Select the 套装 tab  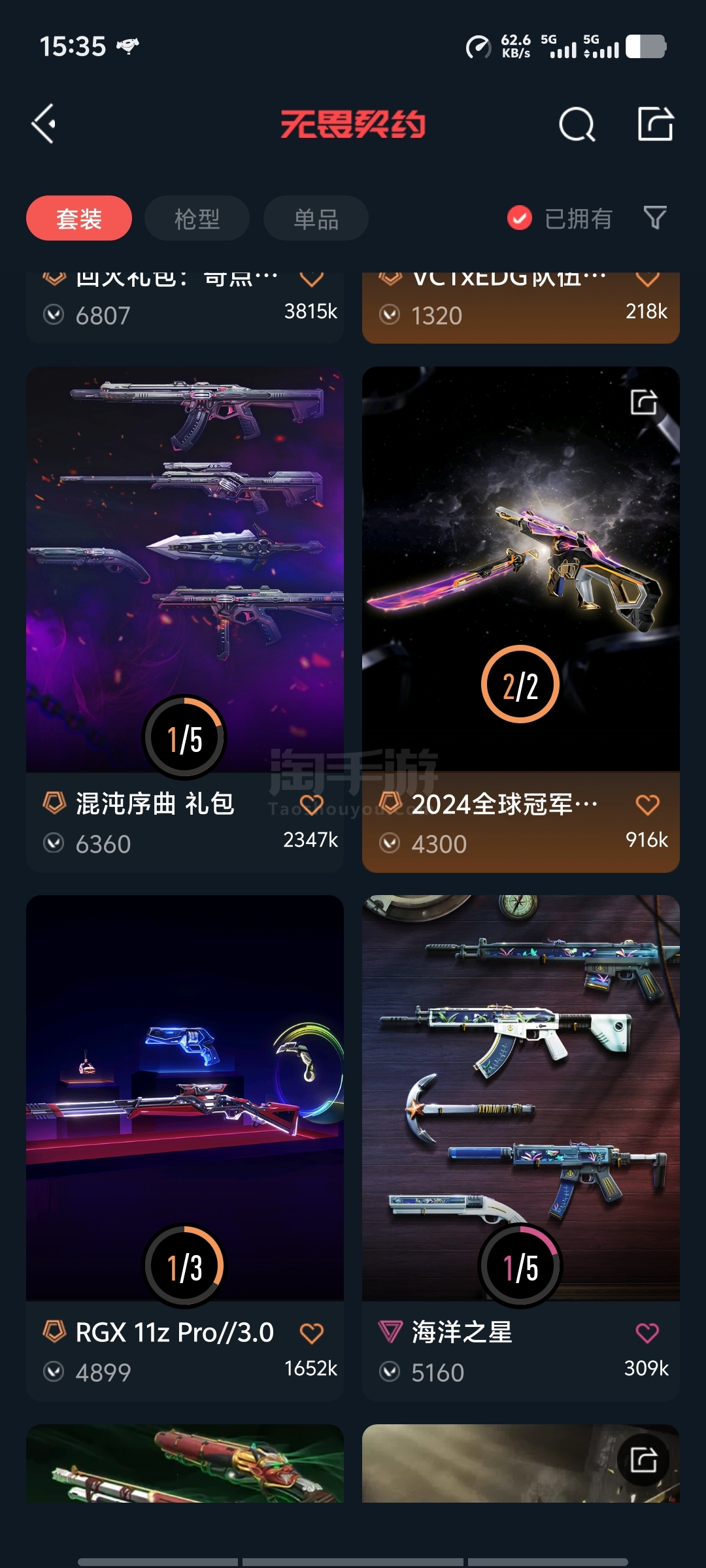click(x=79, y=218)
